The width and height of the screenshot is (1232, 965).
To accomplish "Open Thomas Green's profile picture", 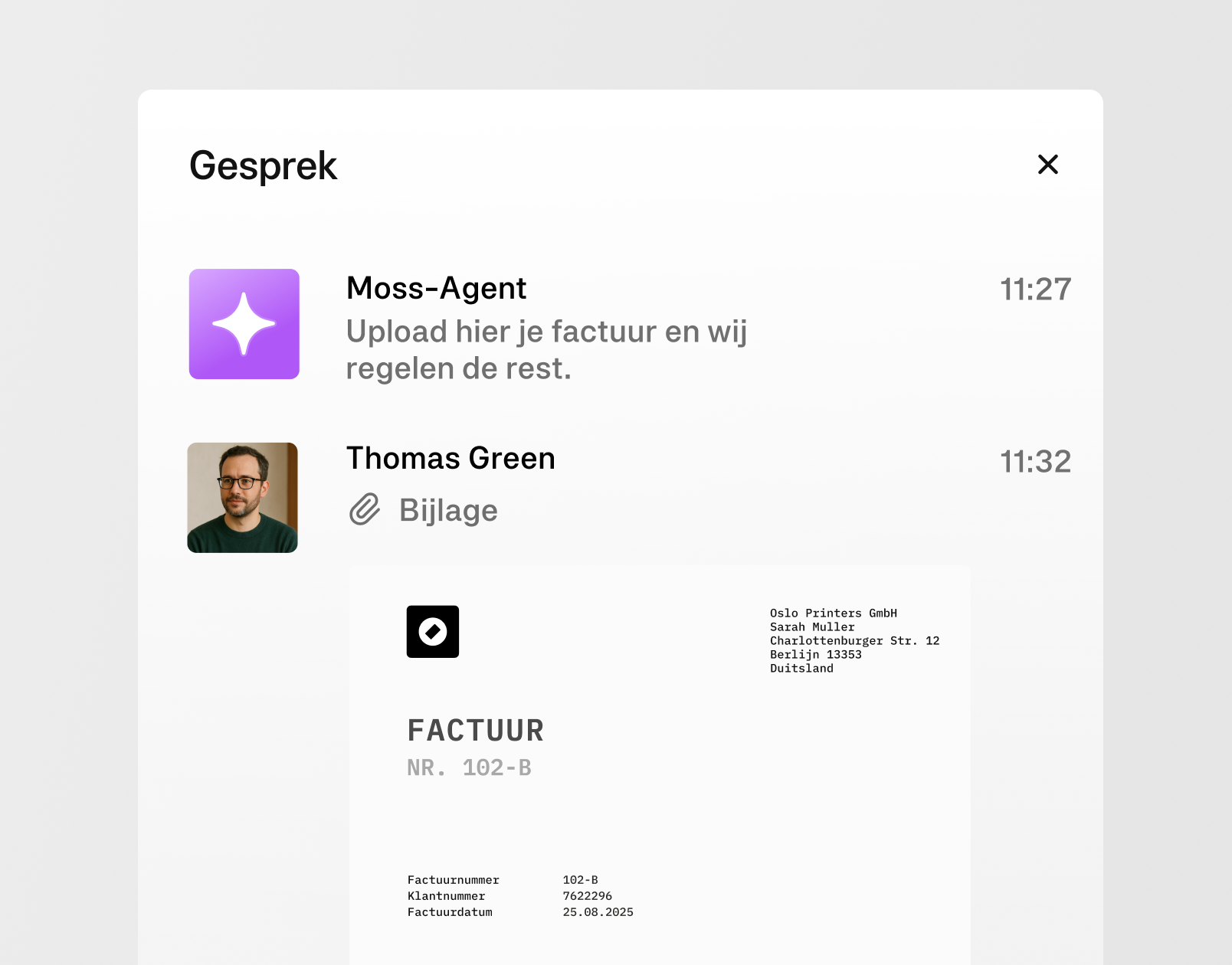I will [x=243, y=498].
